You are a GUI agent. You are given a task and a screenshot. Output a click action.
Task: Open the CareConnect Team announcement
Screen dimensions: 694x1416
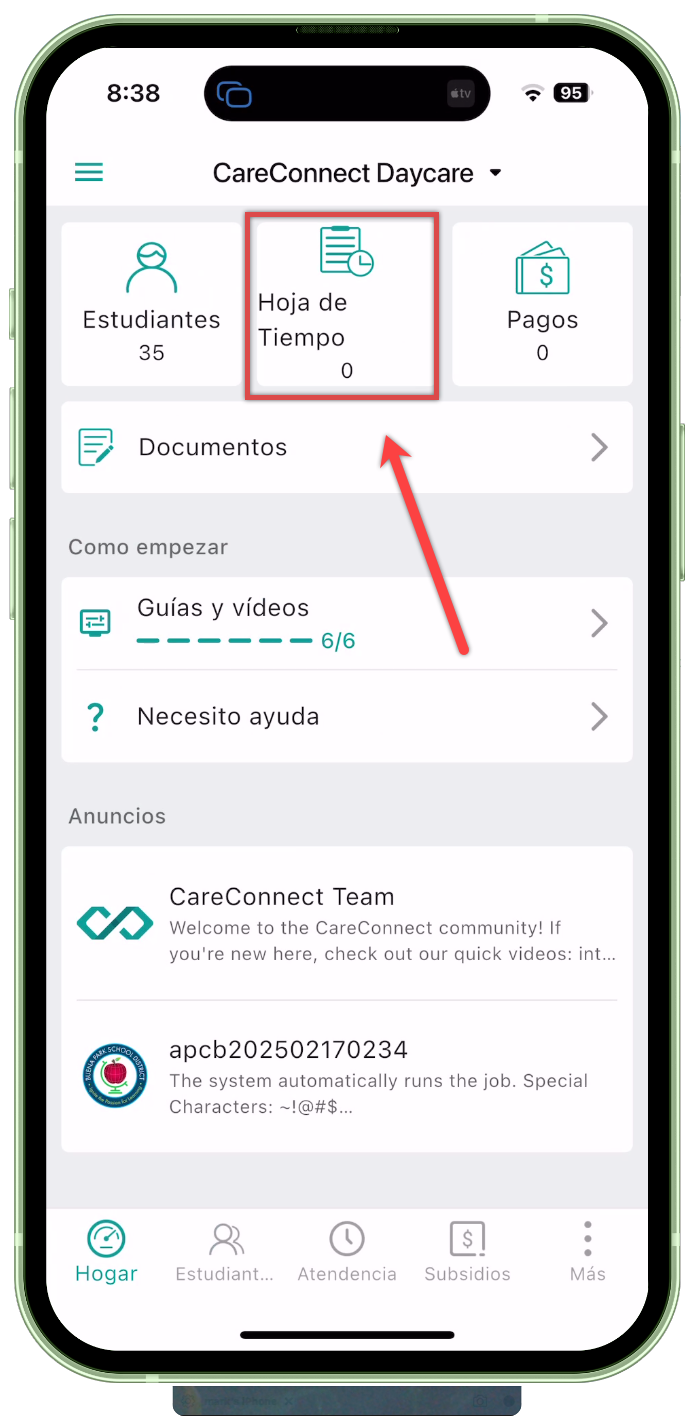(x=346, y=924)
